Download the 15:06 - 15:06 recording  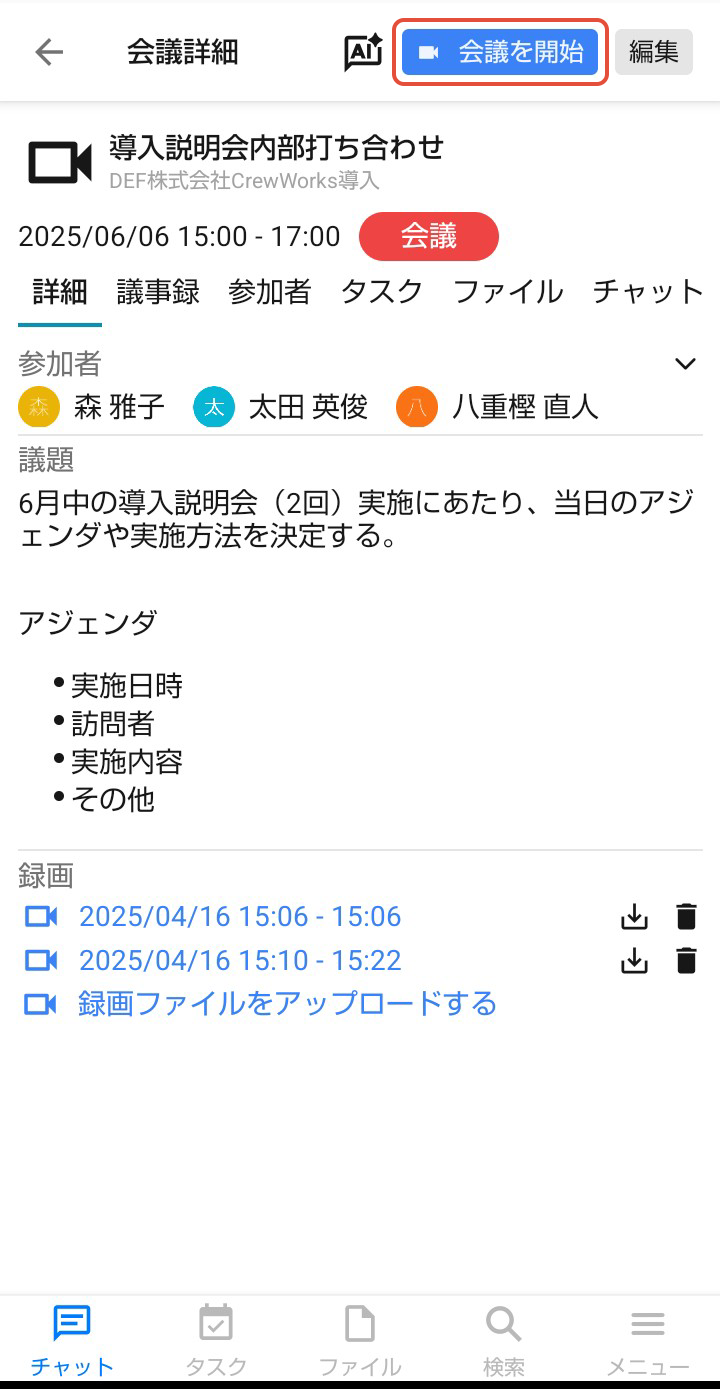coord(635,916)
